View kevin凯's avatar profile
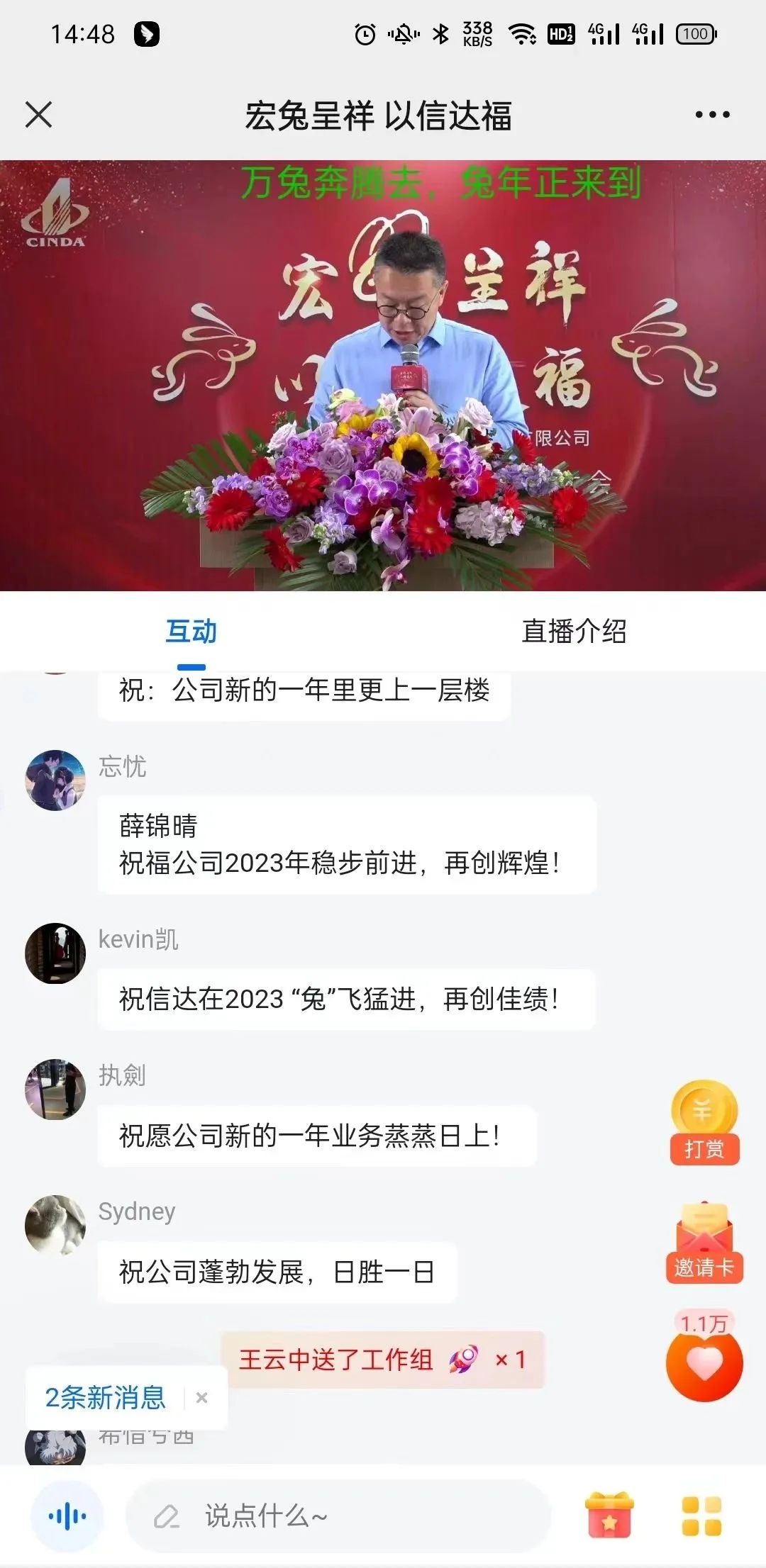The height and width of the screenshot is (1568, 766). pos(55,953)
